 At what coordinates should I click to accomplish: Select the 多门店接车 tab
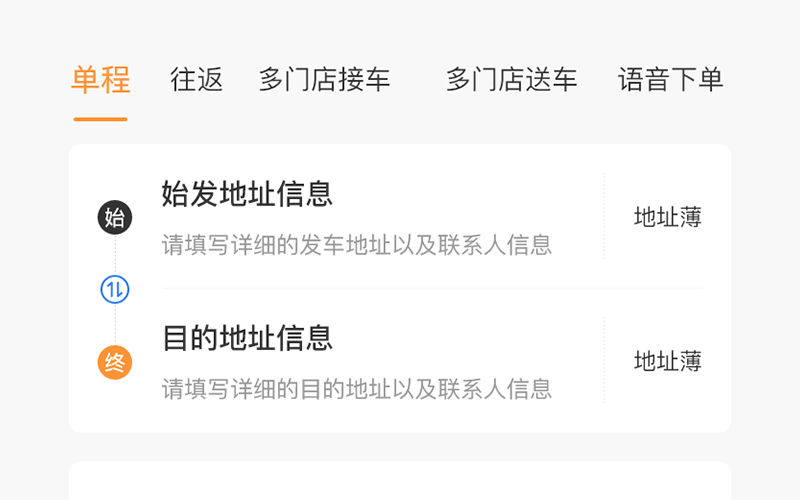coord(324,80)
